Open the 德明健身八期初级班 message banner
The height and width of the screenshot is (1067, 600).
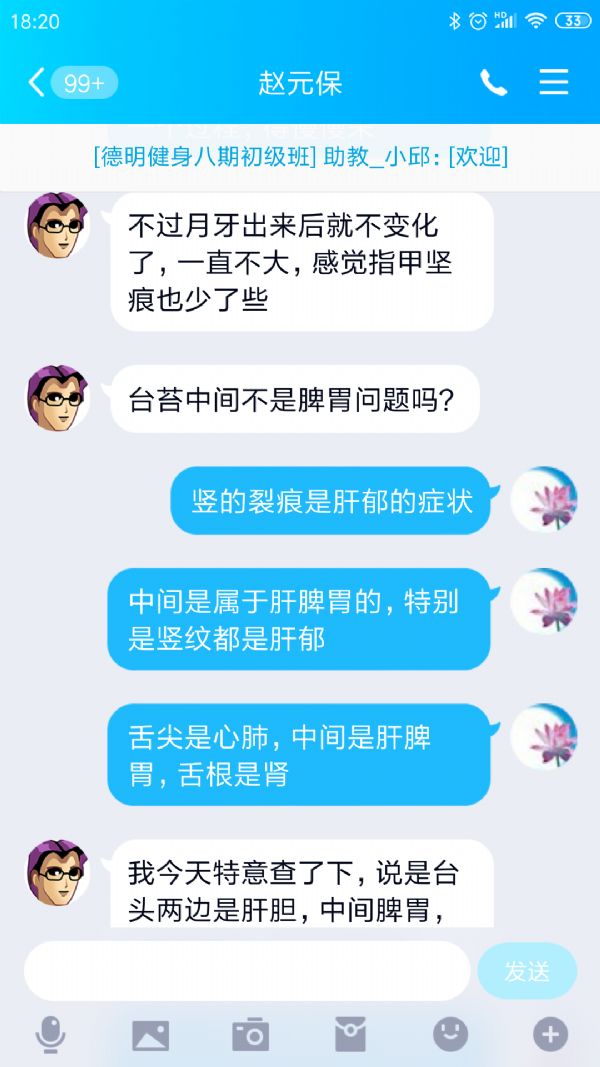click(x=300, y=157)
